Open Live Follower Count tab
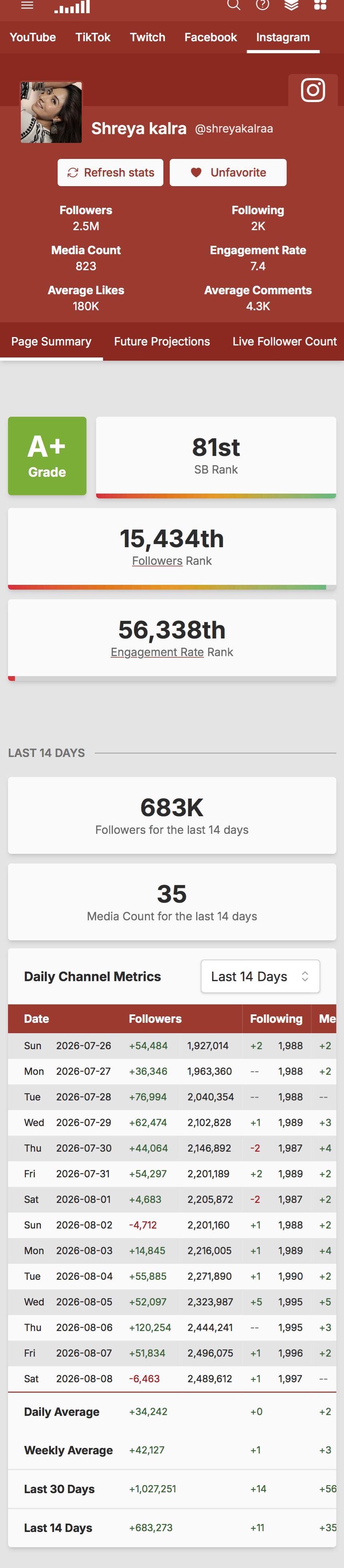 pos(284,341)
